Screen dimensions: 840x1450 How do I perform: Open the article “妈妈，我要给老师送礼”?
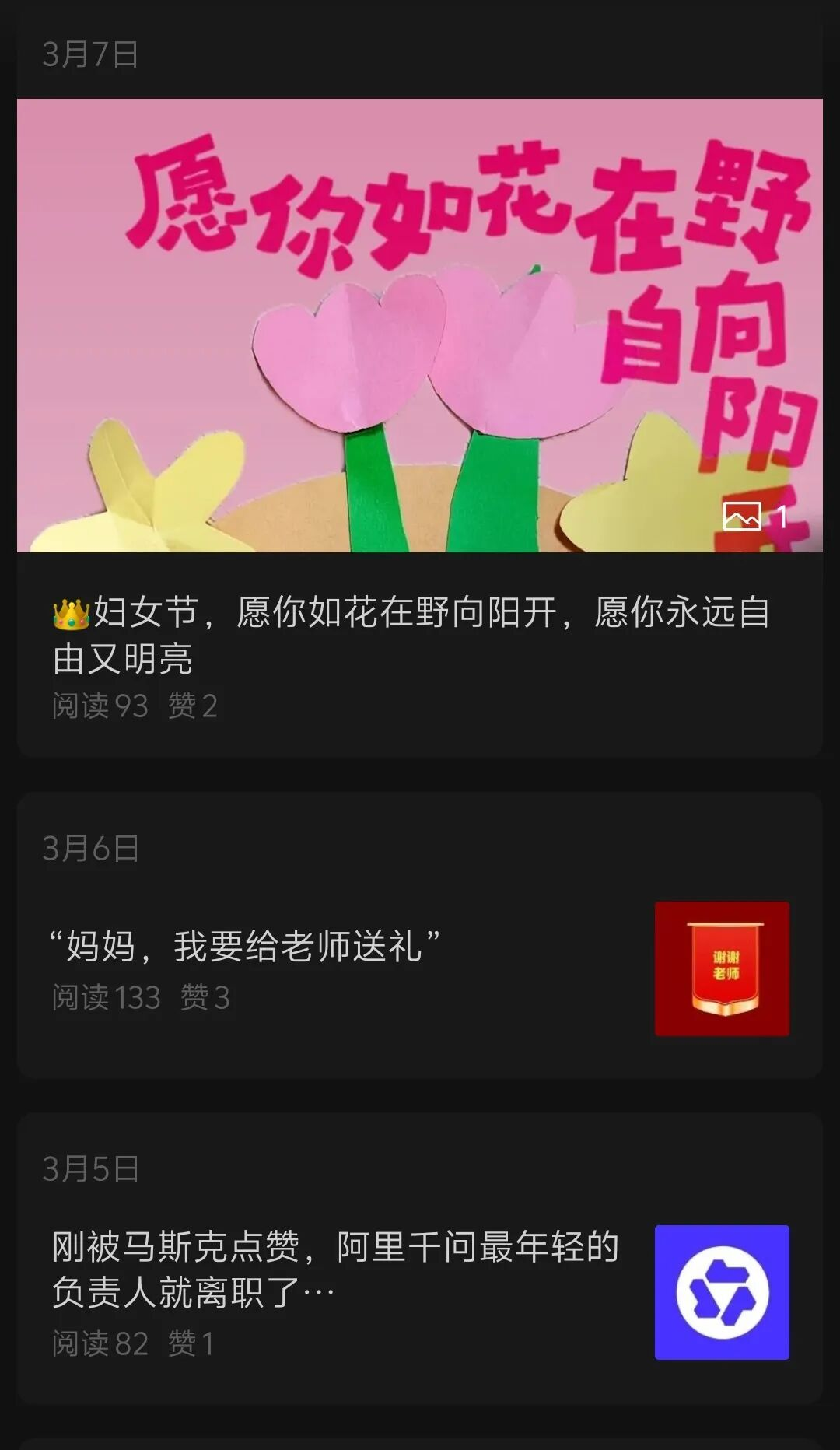246,947
